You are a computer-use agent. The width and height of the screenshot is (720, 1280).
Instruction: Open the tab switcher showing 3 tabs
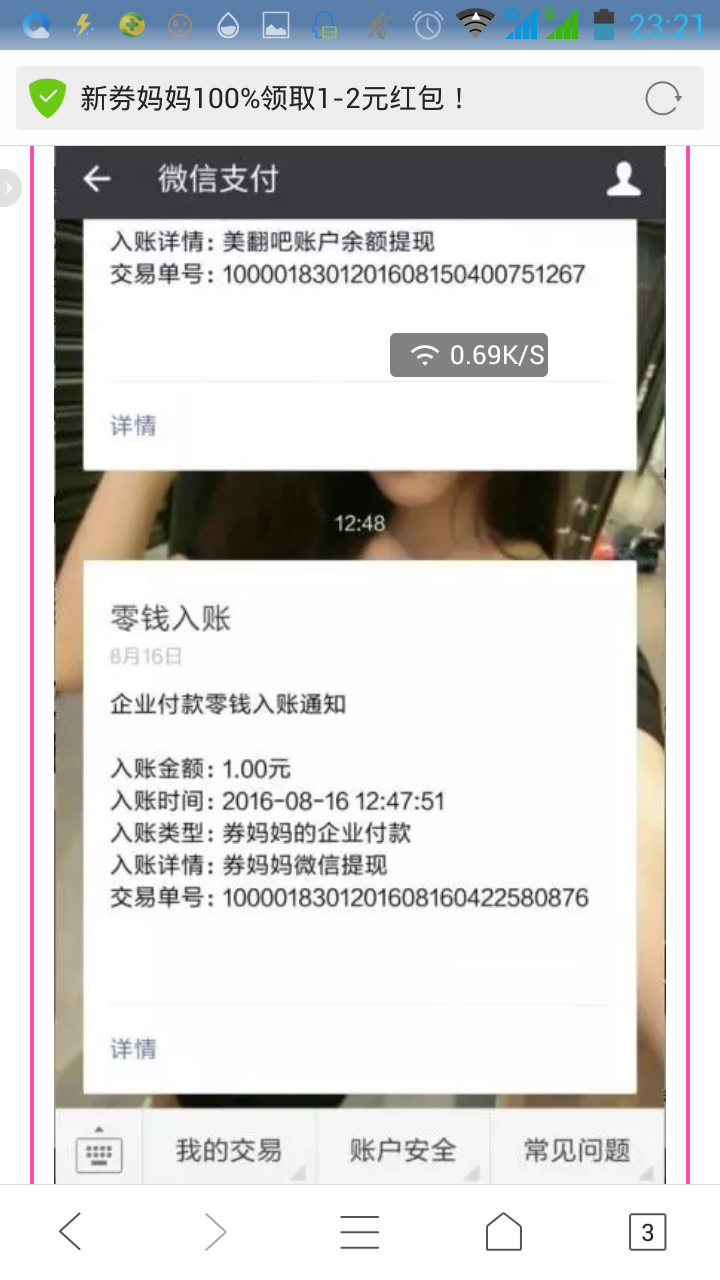pos(647,1232)
